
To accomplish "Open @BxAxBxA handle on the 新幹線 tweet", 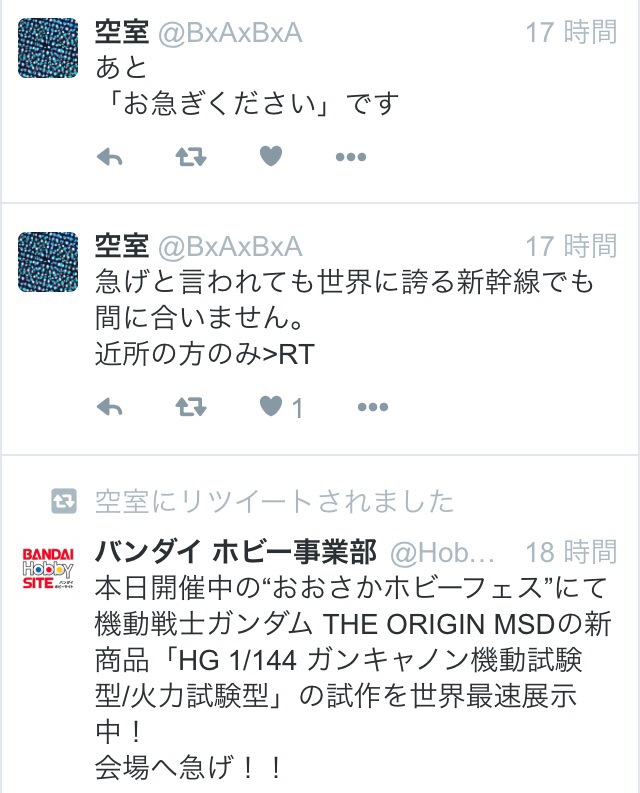I will click(x=230, y=247).
